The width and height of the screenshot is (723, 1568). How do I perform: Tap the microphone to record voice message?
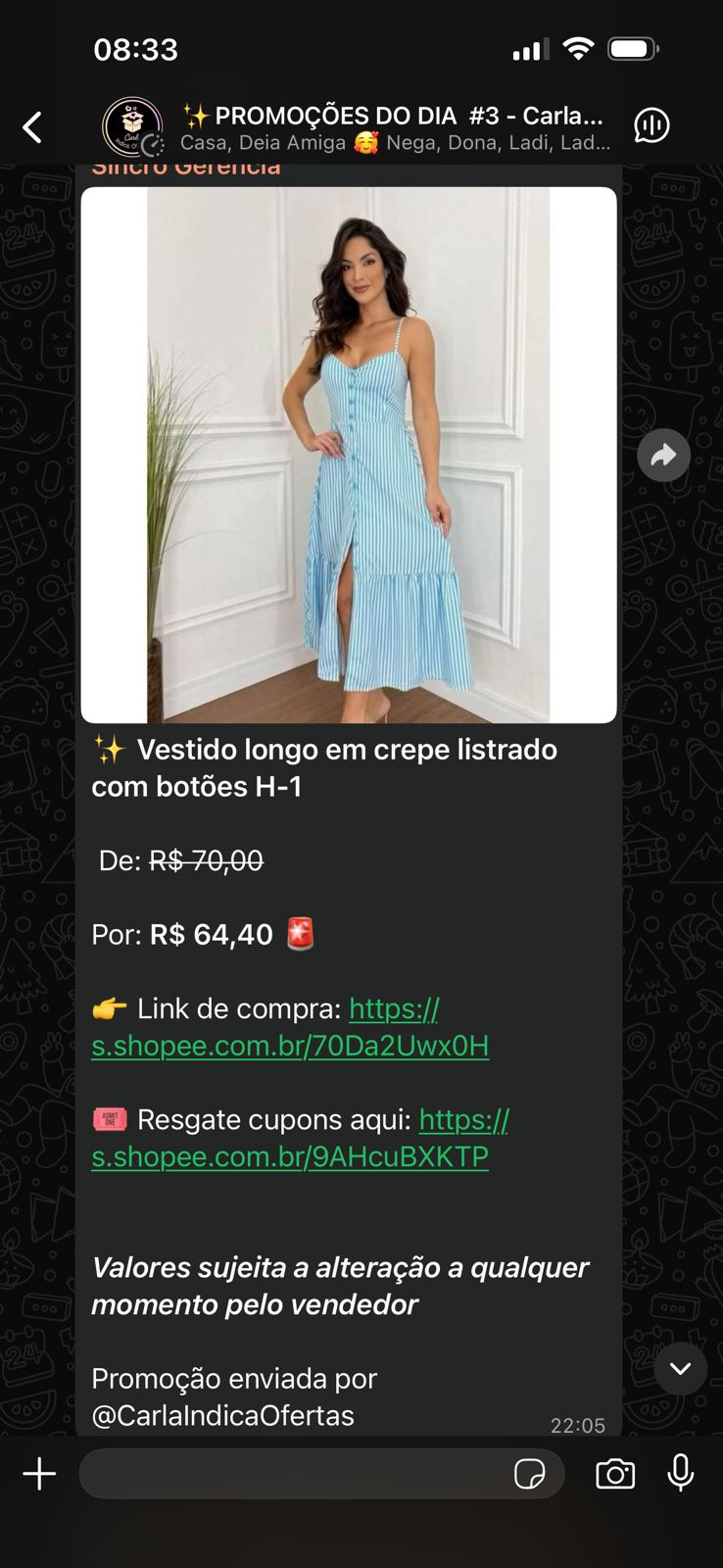pyautogui.click(x=681, y=1473)
